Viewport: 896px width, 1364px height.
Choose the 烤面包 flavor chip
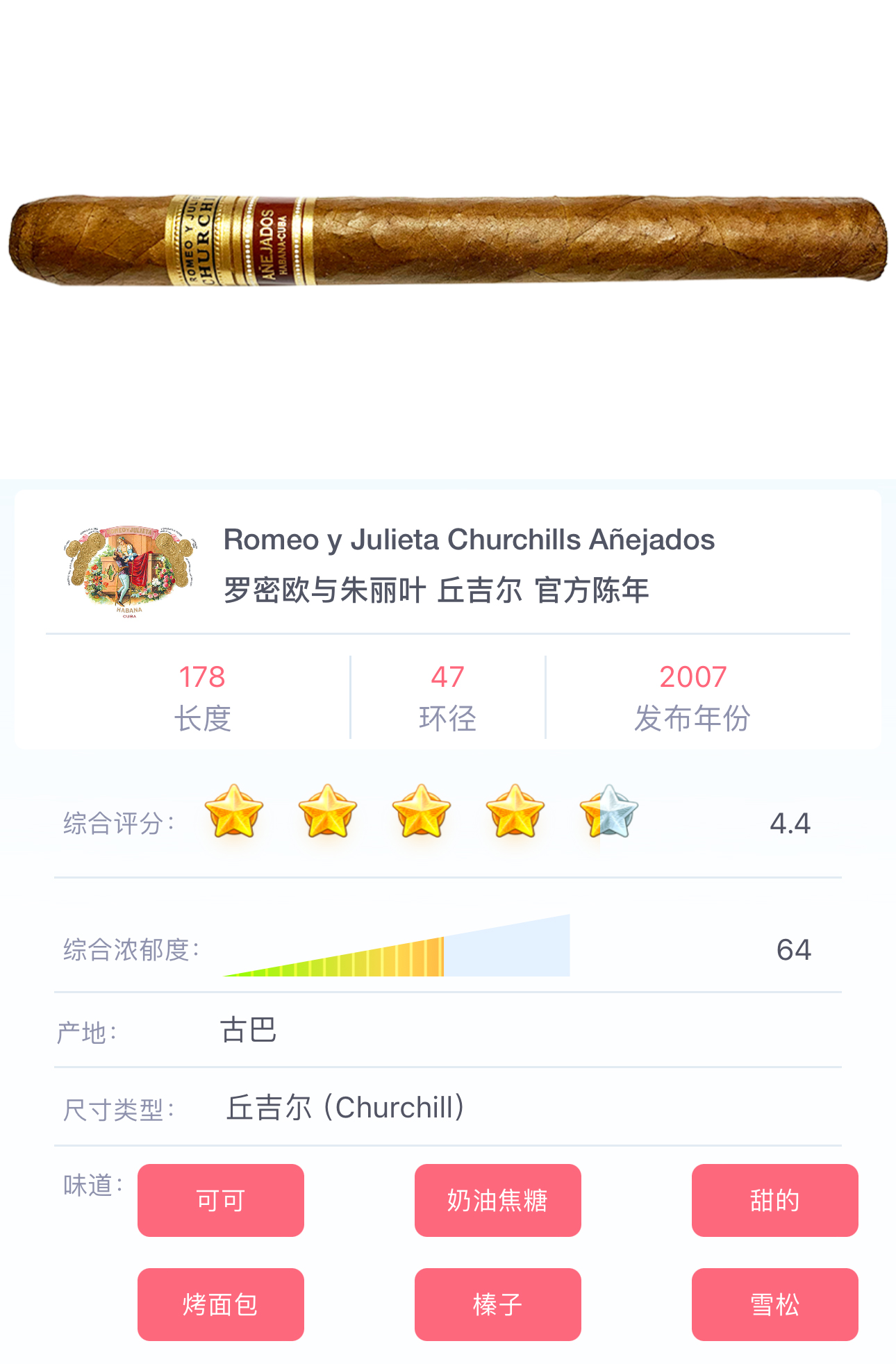220,1304
